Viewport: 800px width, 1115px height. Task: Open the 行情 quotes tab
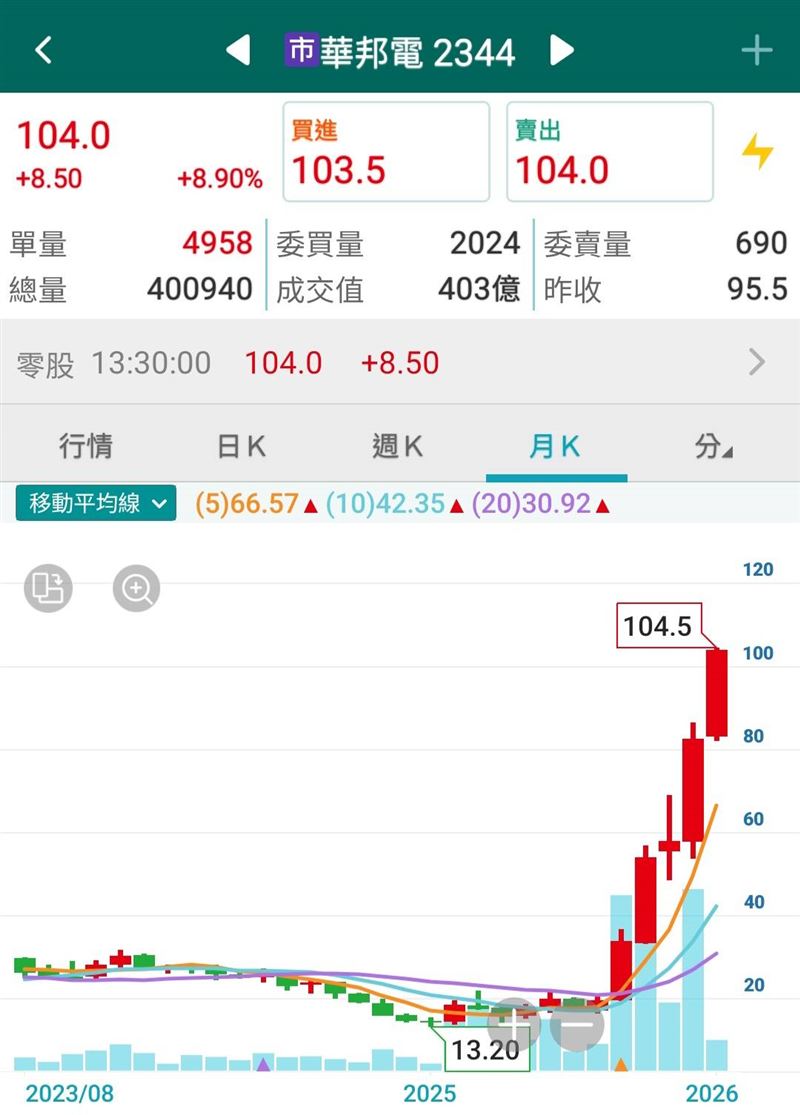click(x=86, y=446)
